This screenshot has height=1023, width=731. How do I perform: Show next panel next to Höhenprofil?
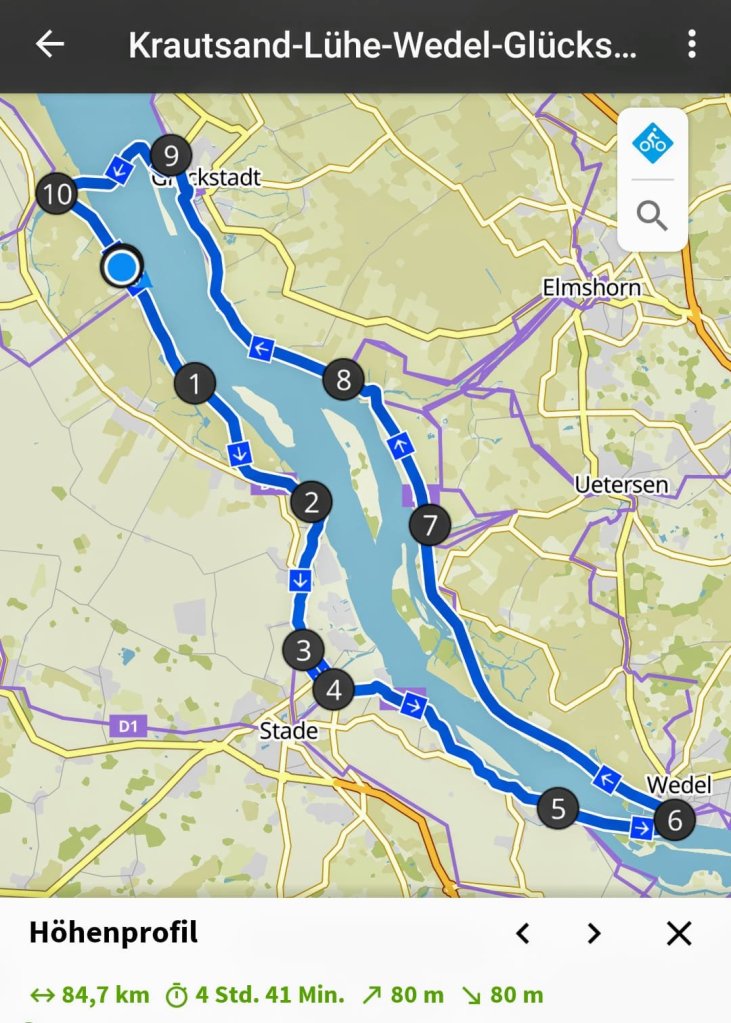coord(594,934)
